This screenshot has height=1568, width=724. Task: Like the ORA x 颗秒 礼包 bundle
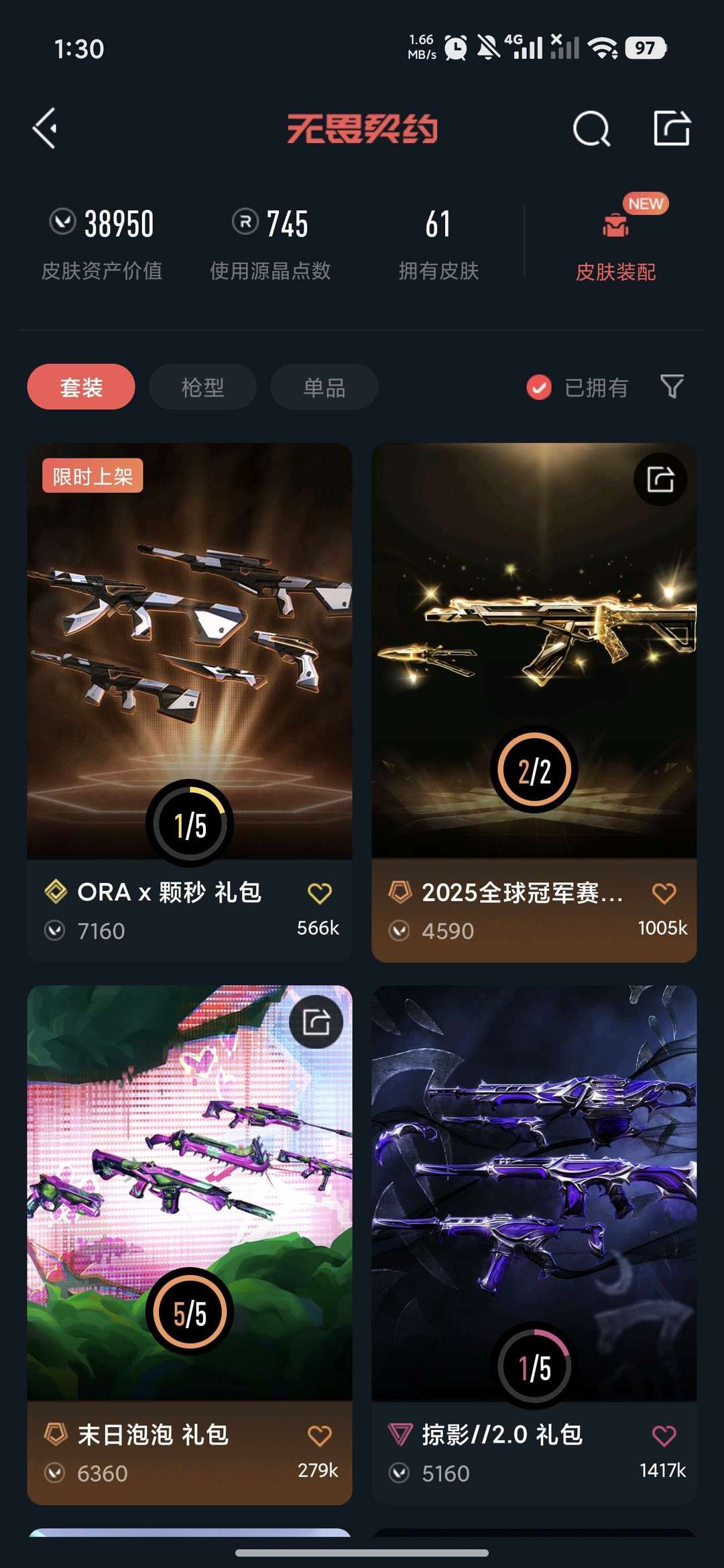click(x=319, y=894)
